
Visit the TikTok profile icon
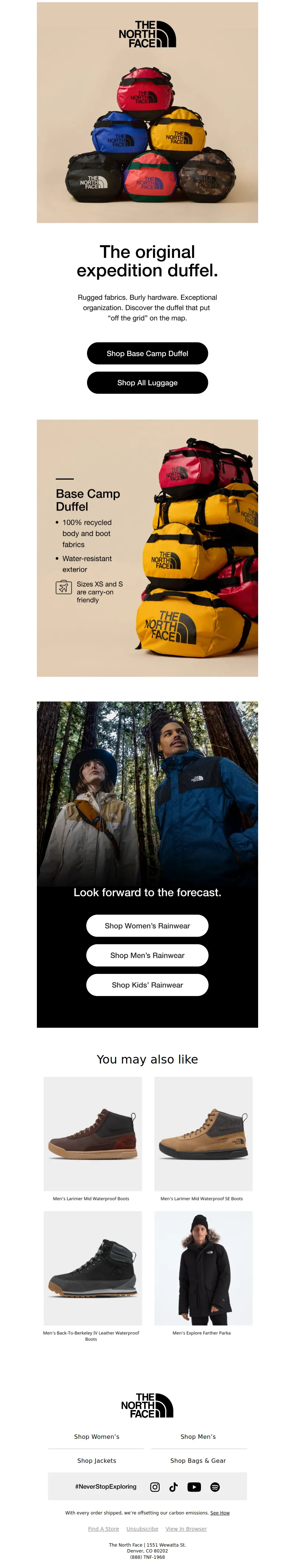pyautogui.click(x=173, y=1486)
